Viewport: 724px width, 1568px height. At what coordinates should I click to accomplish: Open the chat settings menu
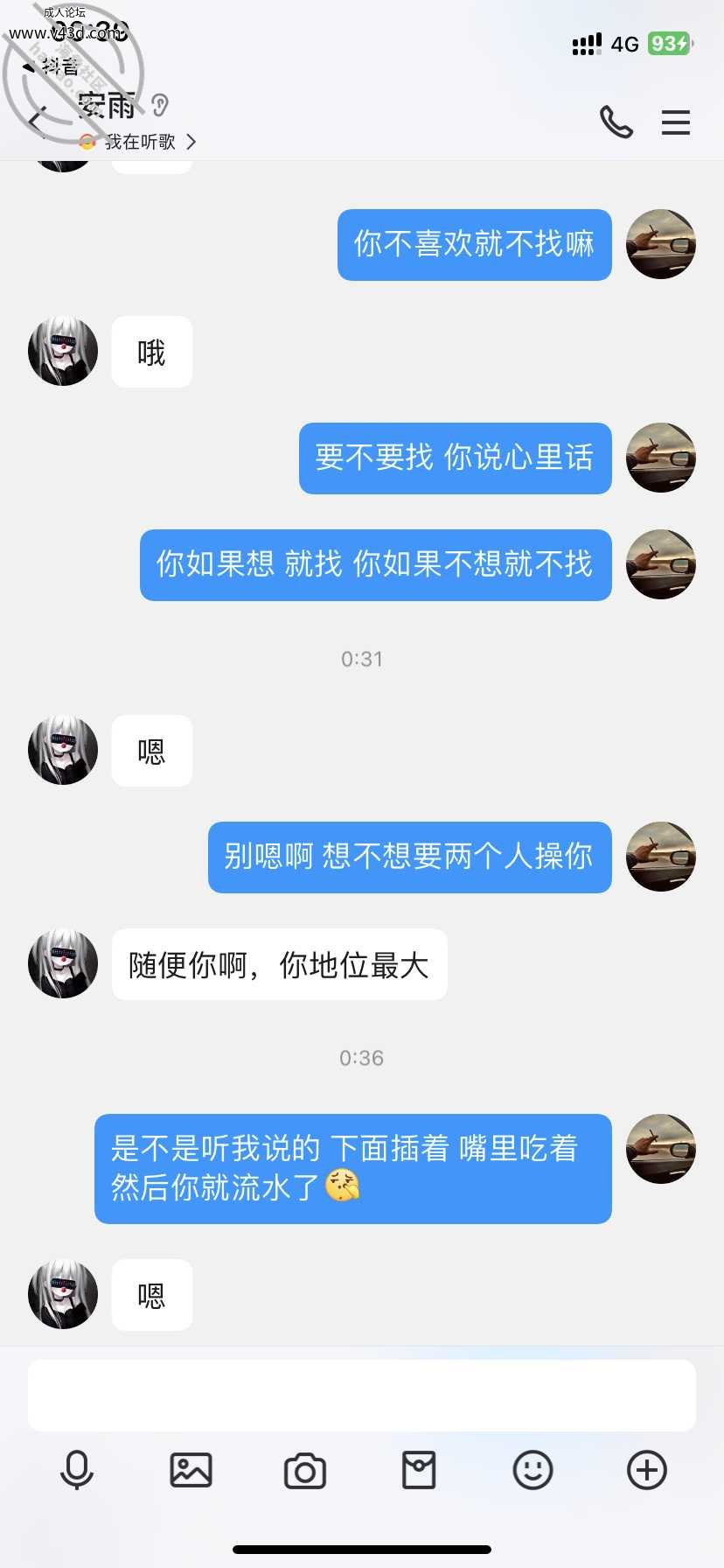coord(675,122)
